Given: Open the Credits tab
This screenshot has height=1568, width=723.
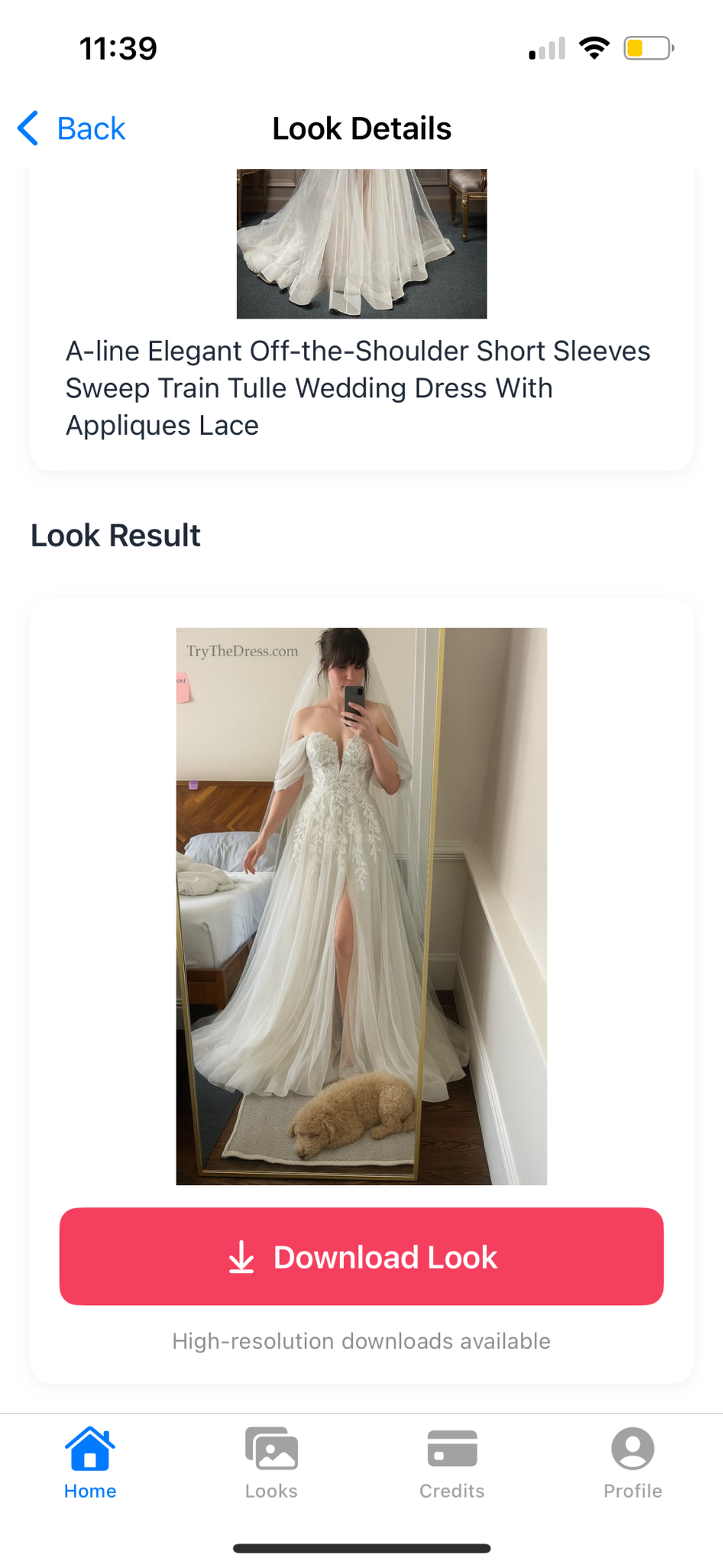Looking at the screenshot, I should click(452, 1462).
